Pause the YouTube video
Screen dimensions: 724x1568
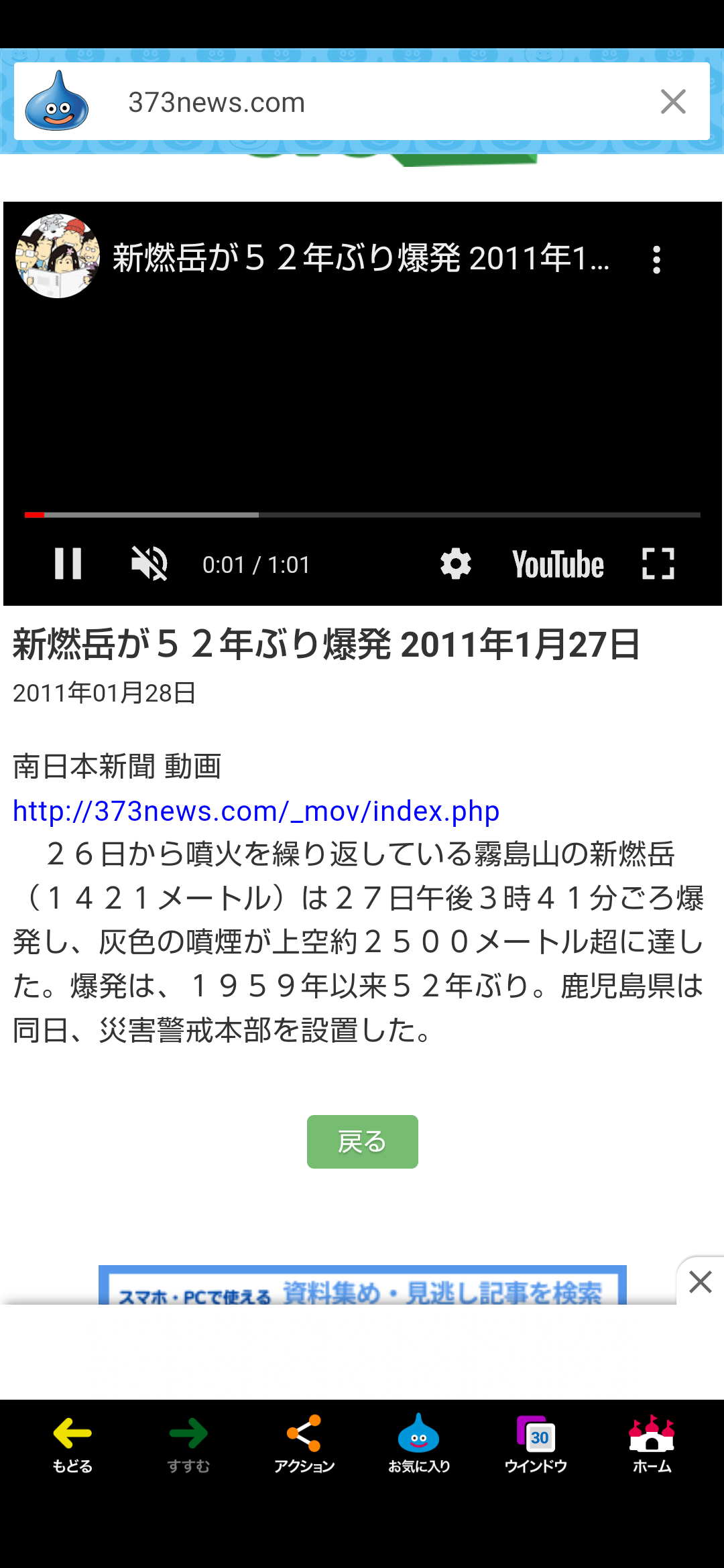[x=68, y=564]
